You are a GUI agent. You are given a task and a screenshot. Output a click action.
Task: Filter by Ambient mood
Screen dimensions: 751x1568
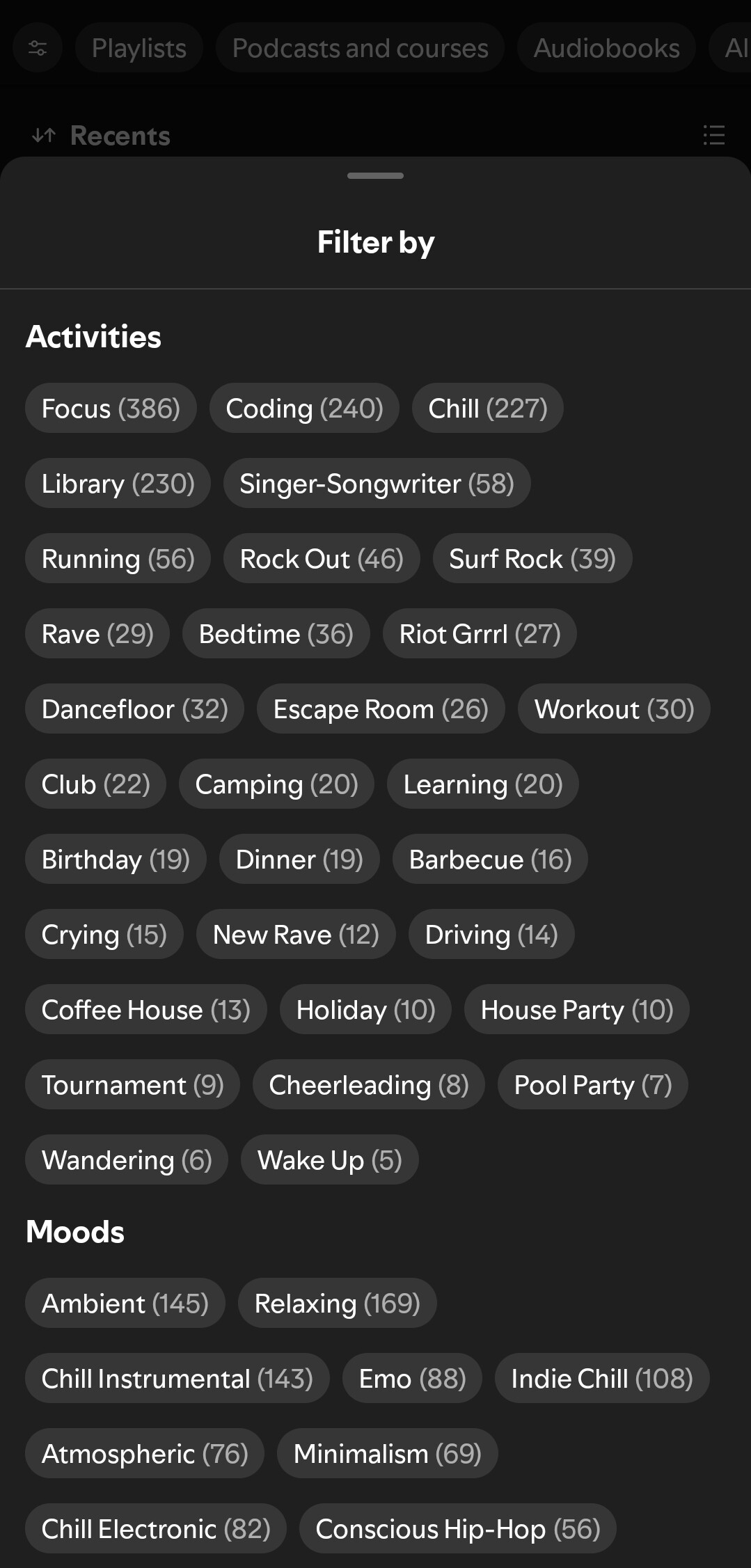125,1304
